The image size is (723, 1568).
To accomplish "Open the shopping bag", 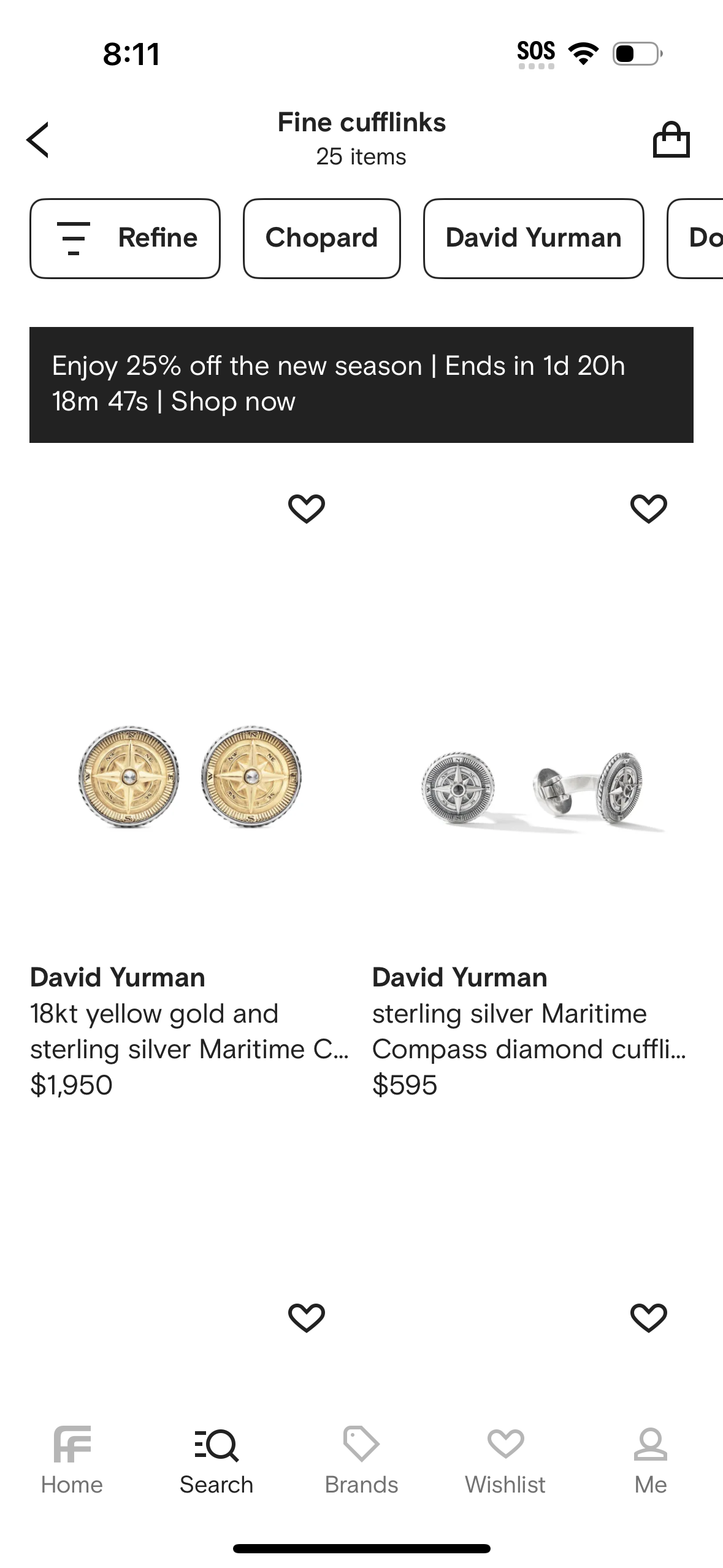I will tap(671, 140).
